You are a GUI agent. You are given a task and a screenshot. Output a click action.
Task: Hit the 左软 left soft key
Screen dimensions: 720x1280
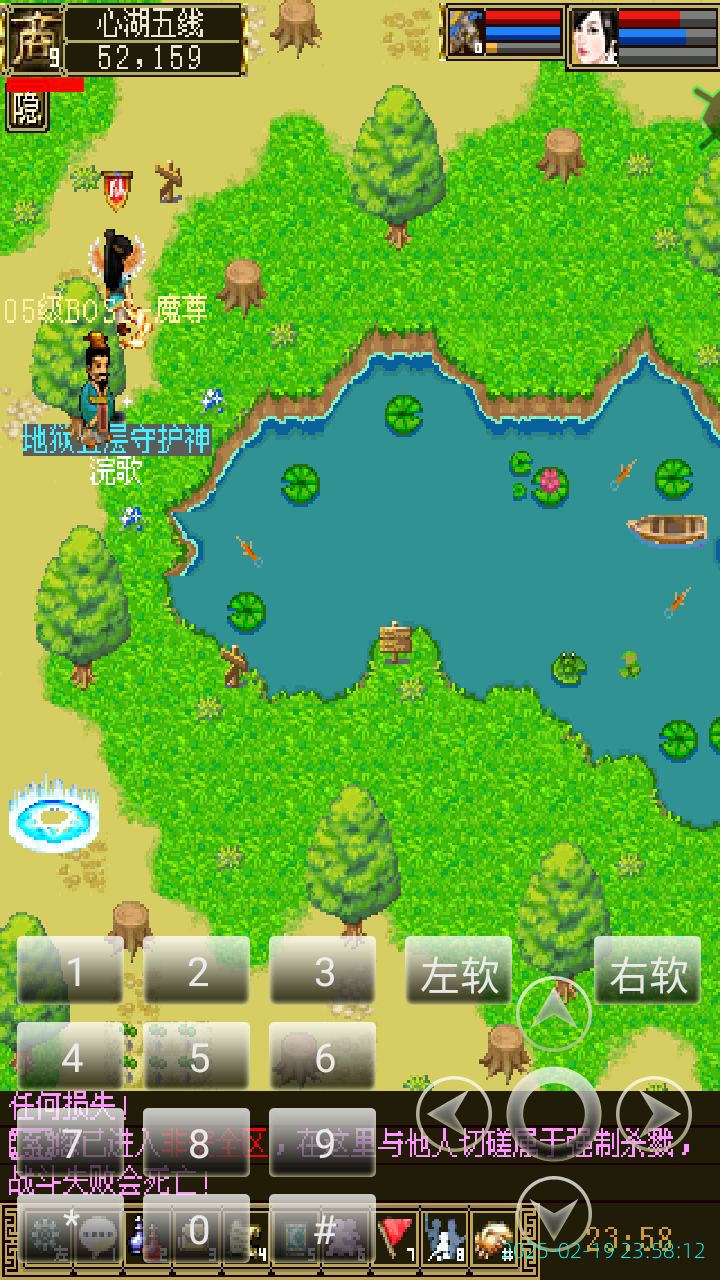click(x=459, y=971)
